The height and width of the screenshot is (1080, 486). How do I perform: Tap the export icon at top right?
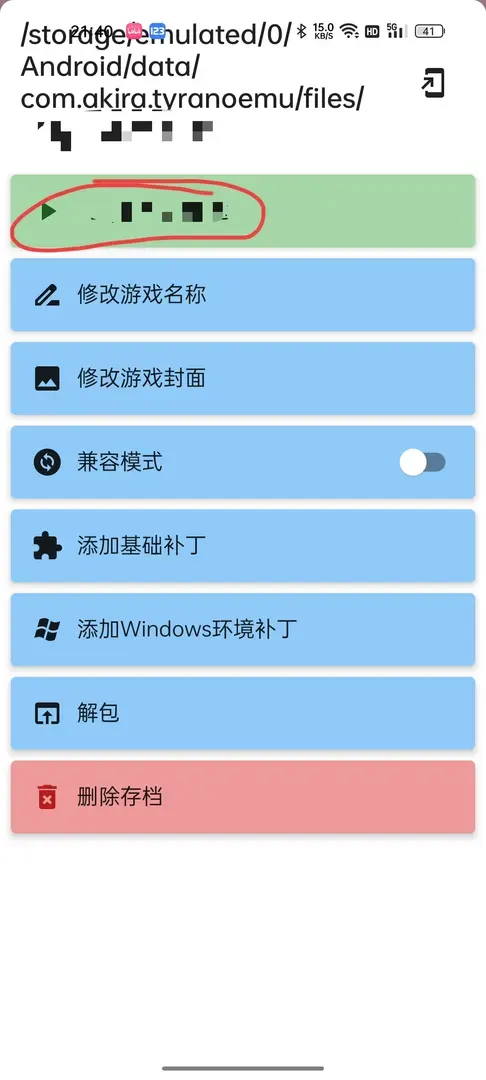click(x=434, y=83)
